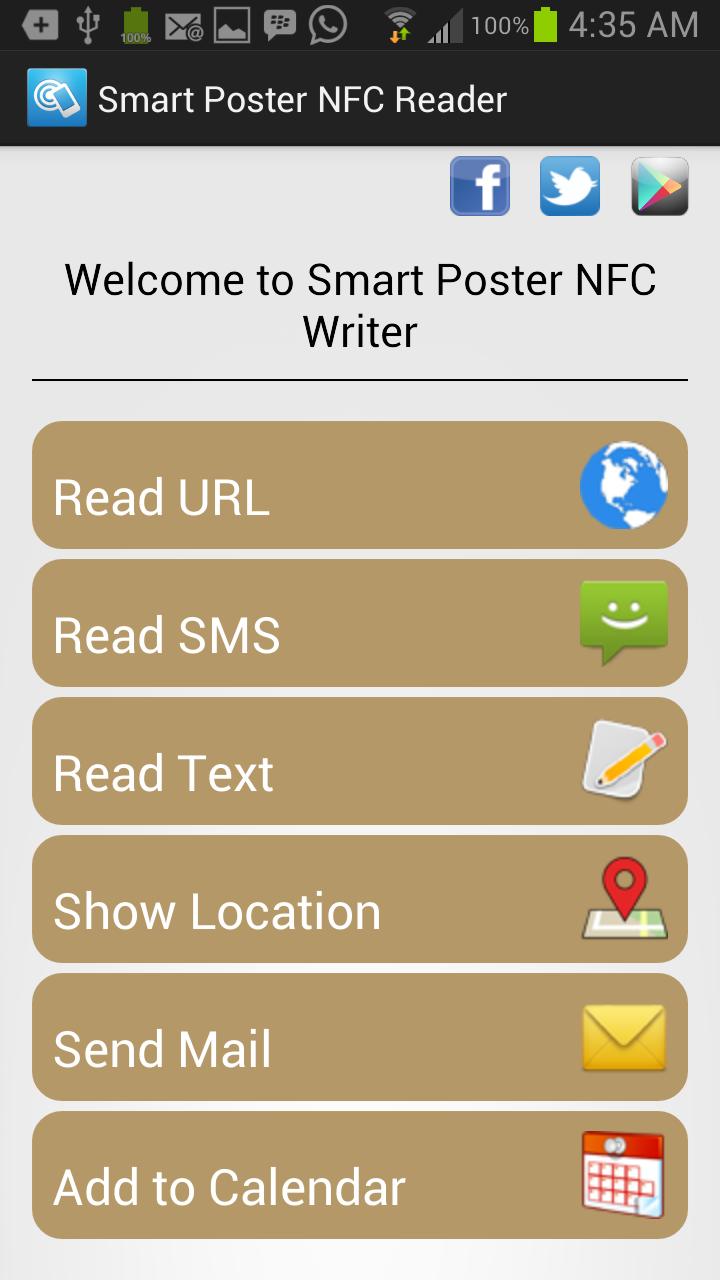
Task: Click the WhatsApp notification icon
Action: click(327, 24)
